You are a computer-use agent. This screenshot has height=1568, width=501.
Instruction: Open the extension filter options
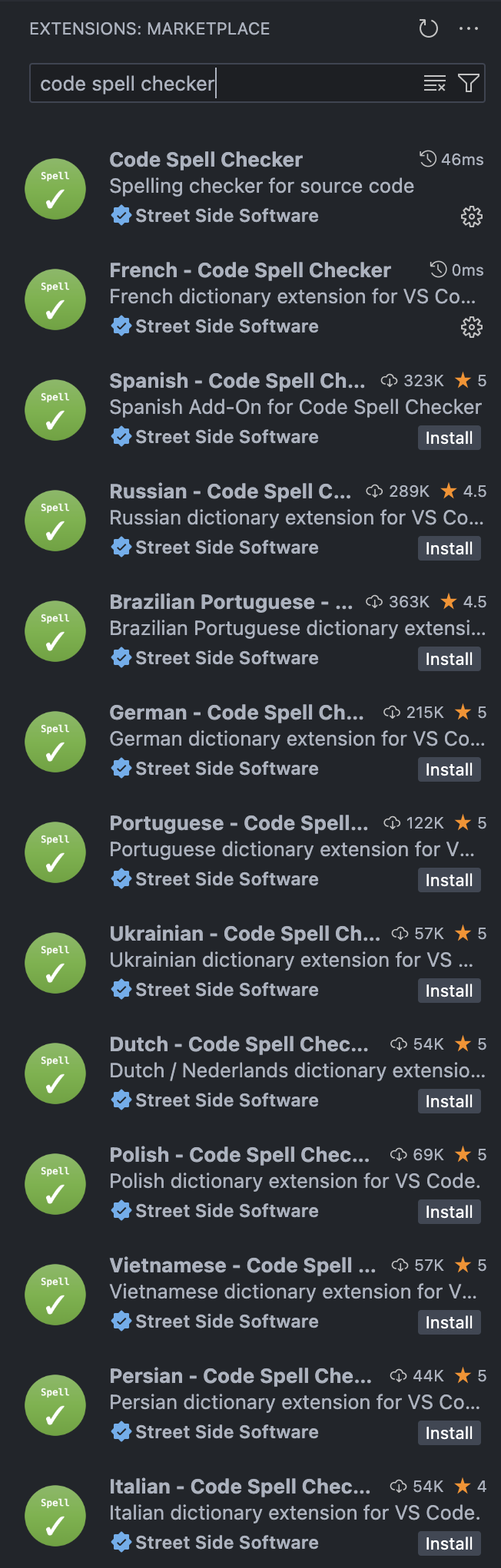pos(469,83)
